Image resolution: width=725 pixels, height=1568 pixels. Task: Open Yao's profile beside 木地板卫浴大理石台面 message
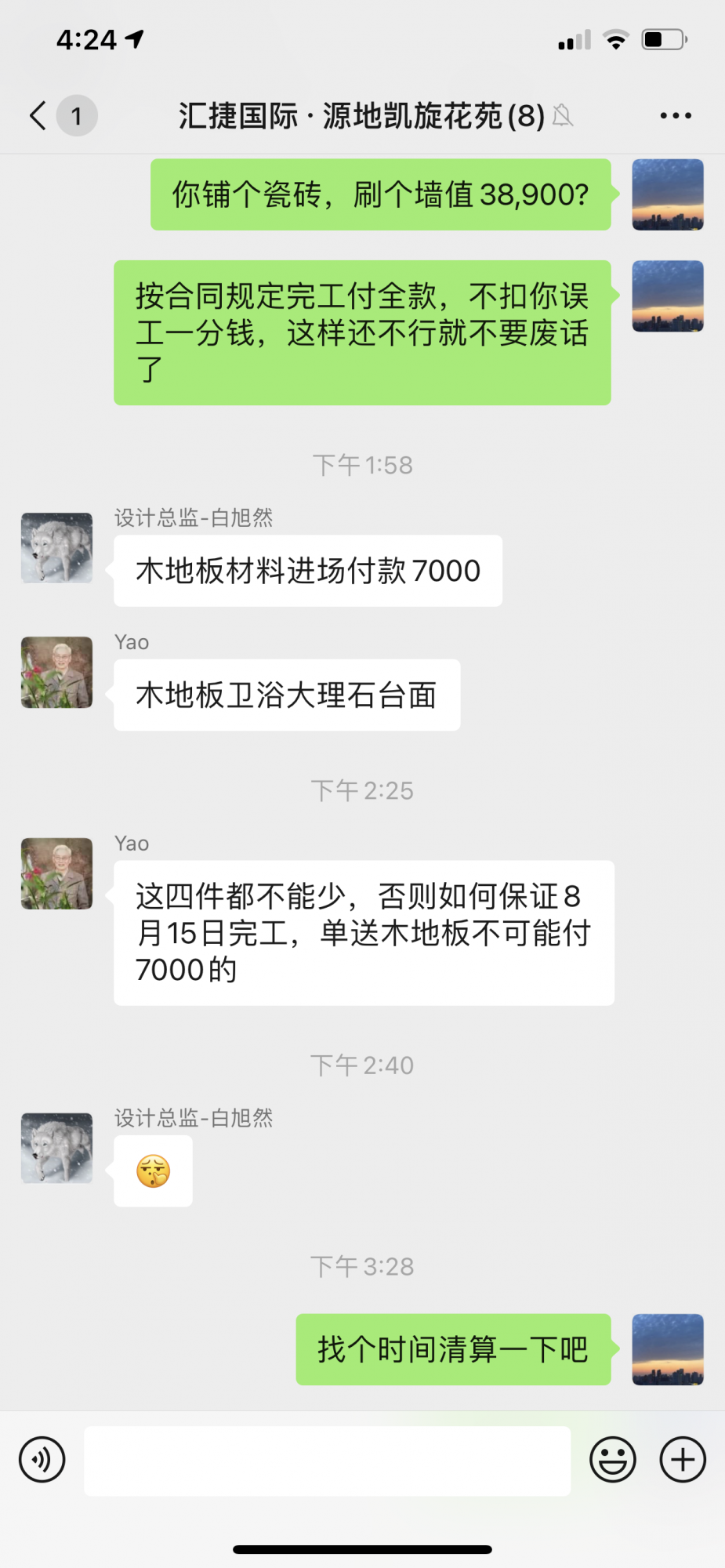pyautogui.click(x=56, y=672)
